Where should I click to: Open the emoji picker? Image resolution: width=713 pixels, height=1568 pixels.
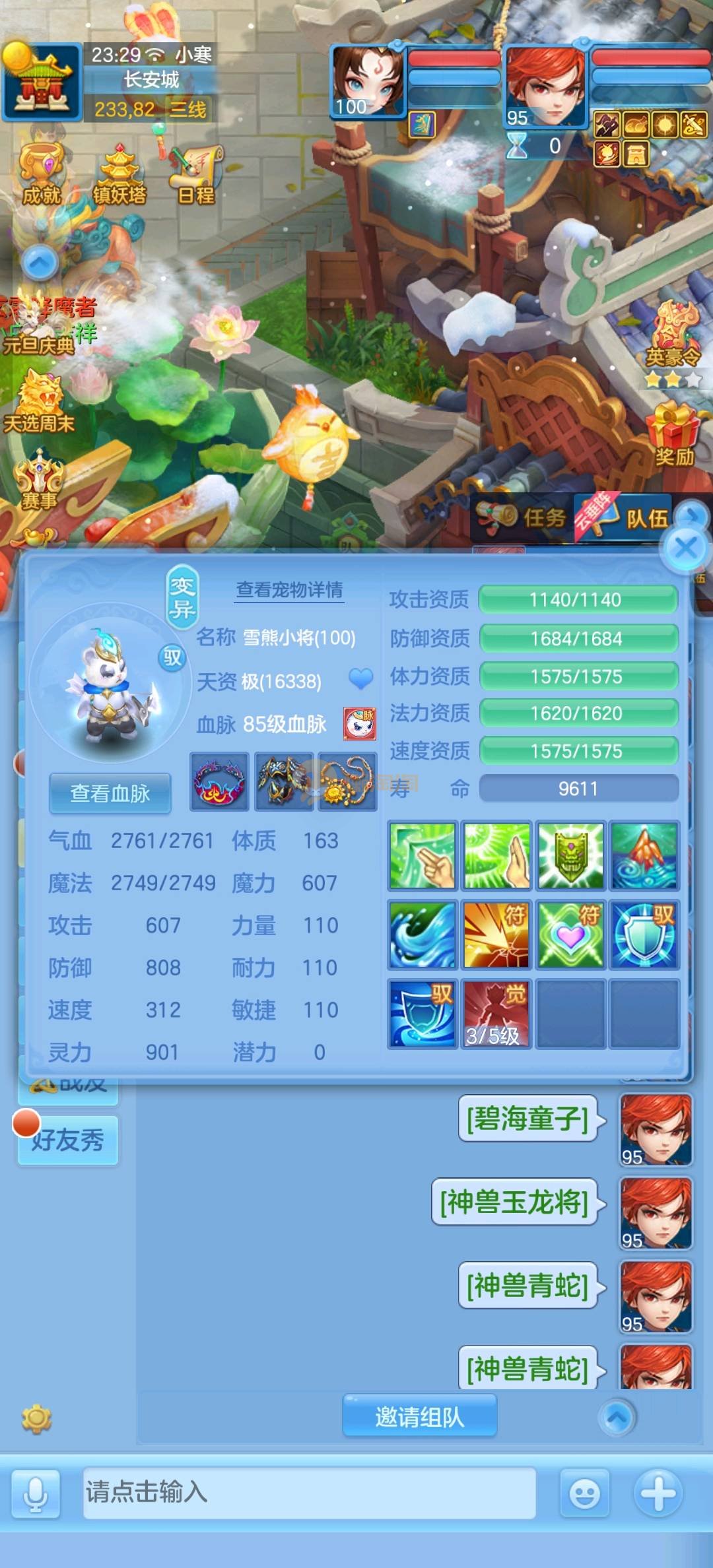[x=584, y=1493]
